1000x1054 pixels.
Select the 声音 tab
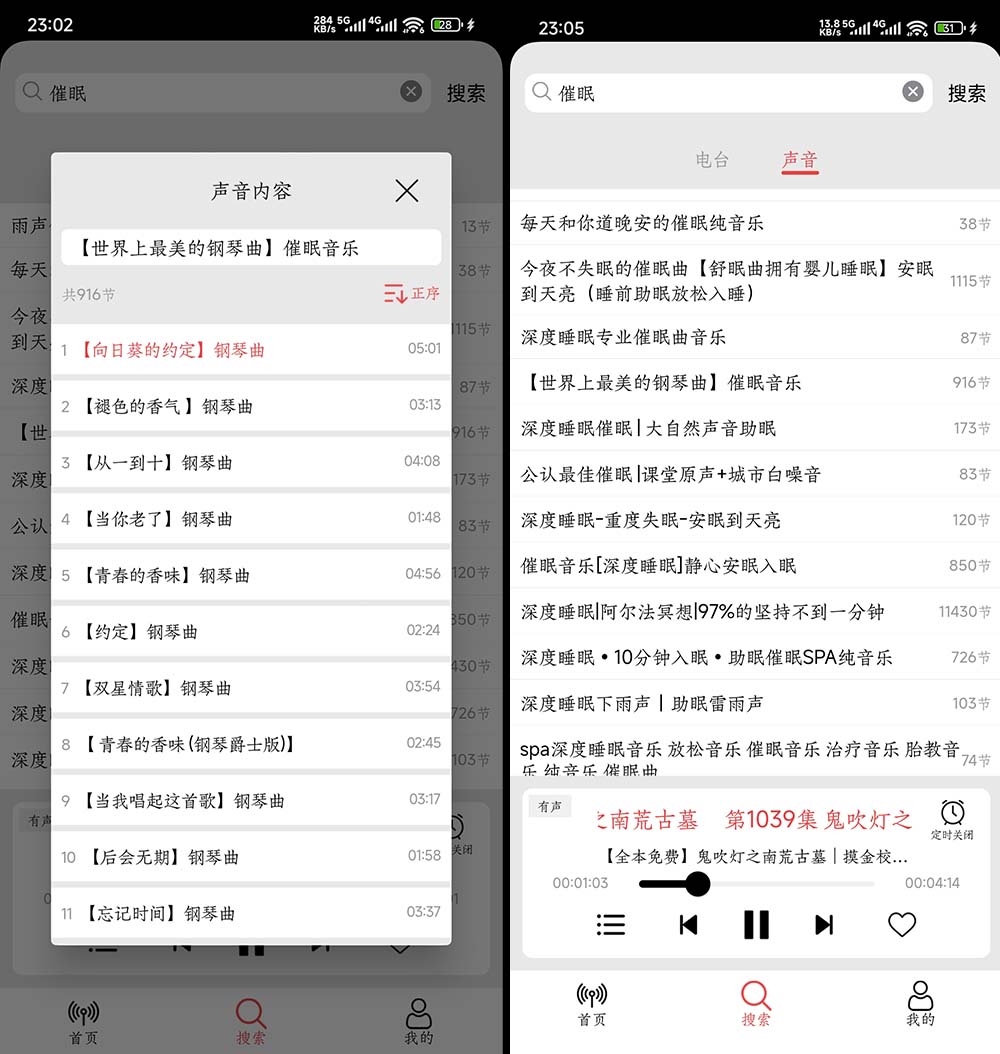coord(800,160)
